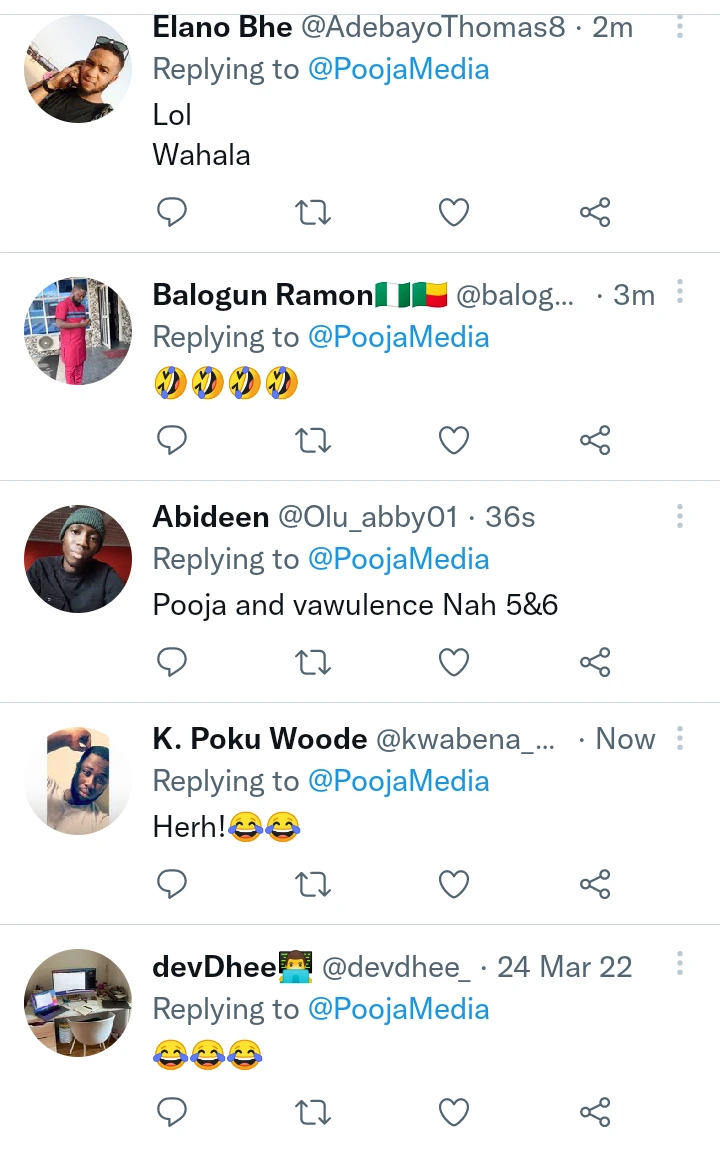
Task: Open Balogun Ramon's profile picture
Action: [x=78, y=332]
